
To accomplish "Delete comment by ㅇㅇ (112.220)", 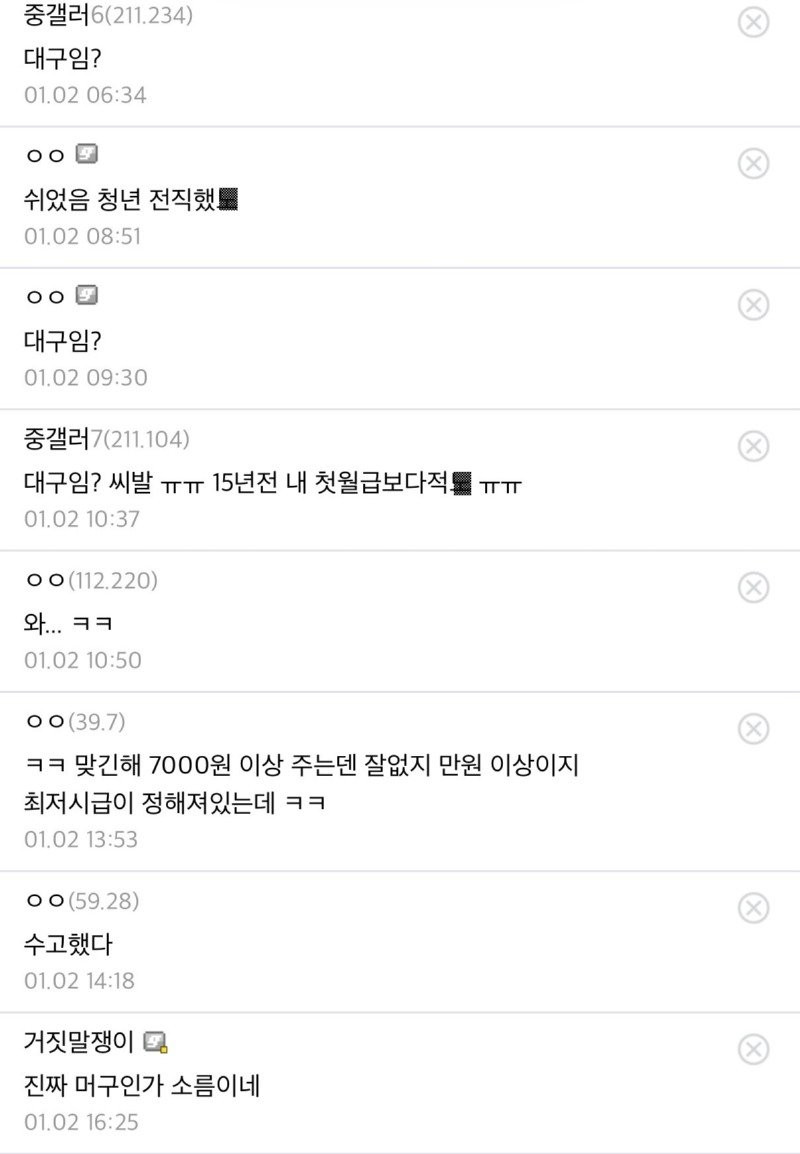I will [x=753, y=587].
